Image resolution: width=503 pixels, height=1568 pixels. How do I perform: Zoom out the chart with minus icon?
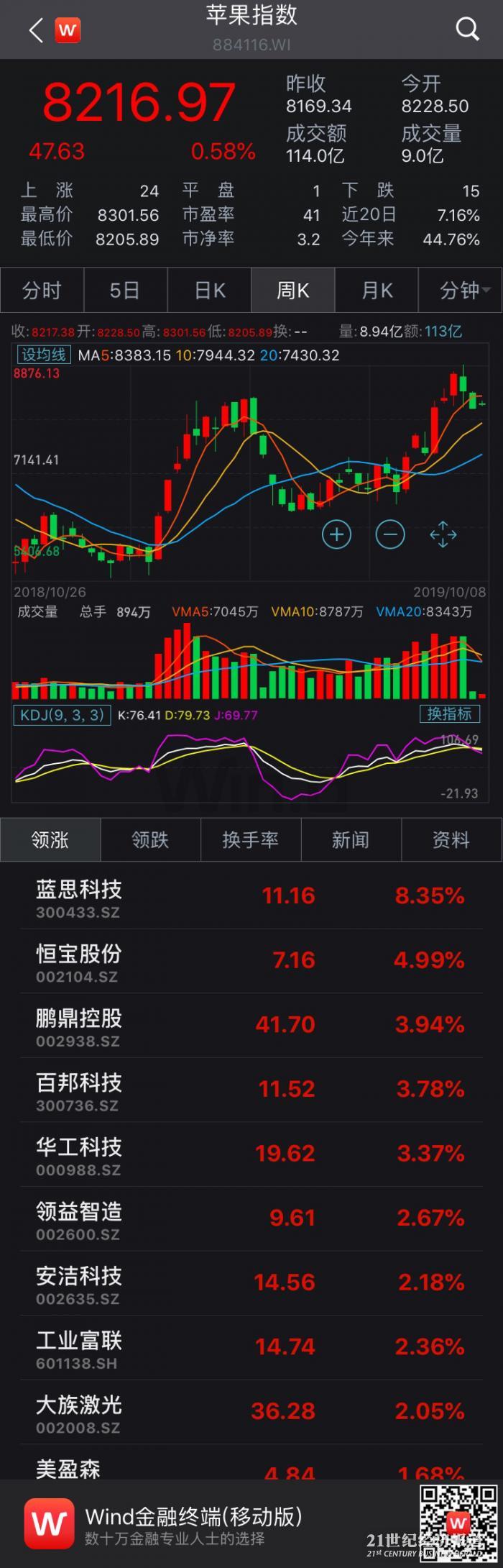pos(390,534)
